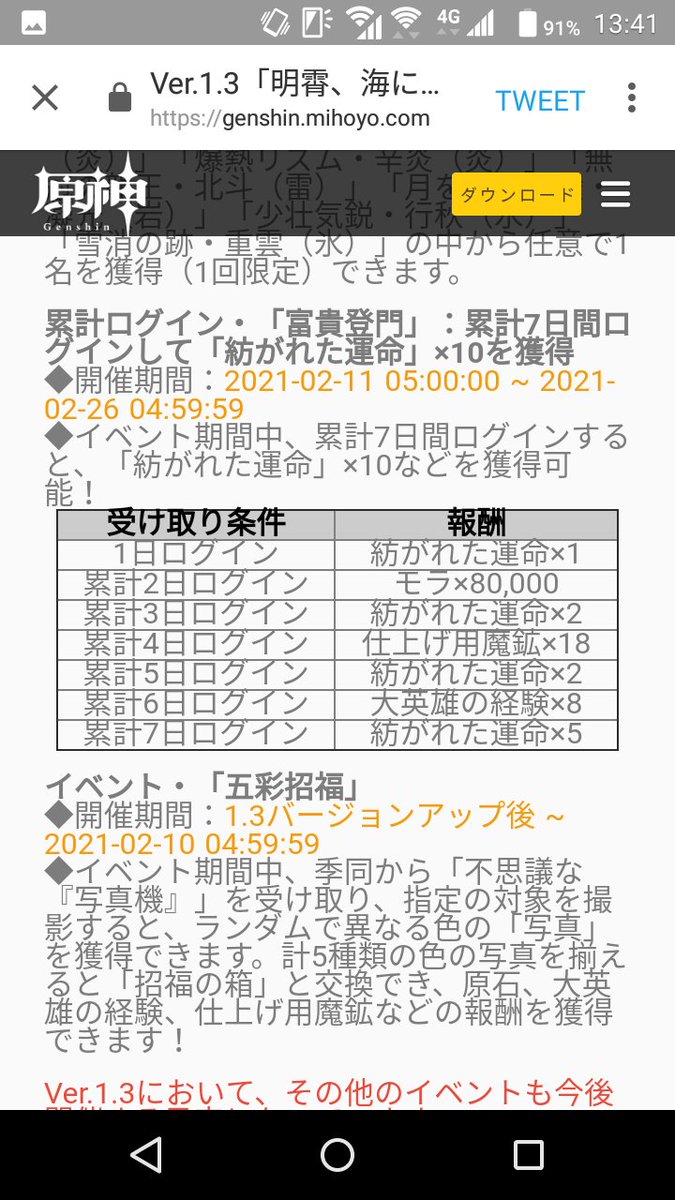Go back with the system back button
Screen dimensions: 675x1200
coord(147,1155)
